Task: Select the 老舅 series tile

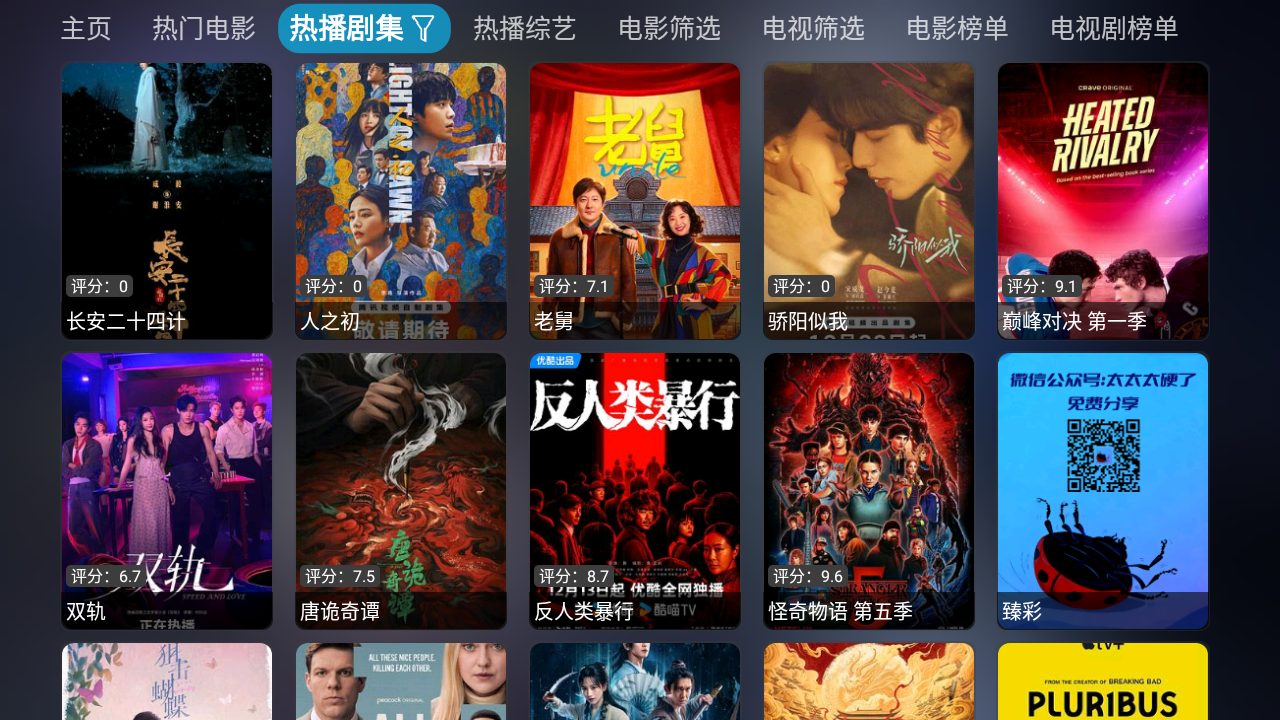Action: (635, 200)
